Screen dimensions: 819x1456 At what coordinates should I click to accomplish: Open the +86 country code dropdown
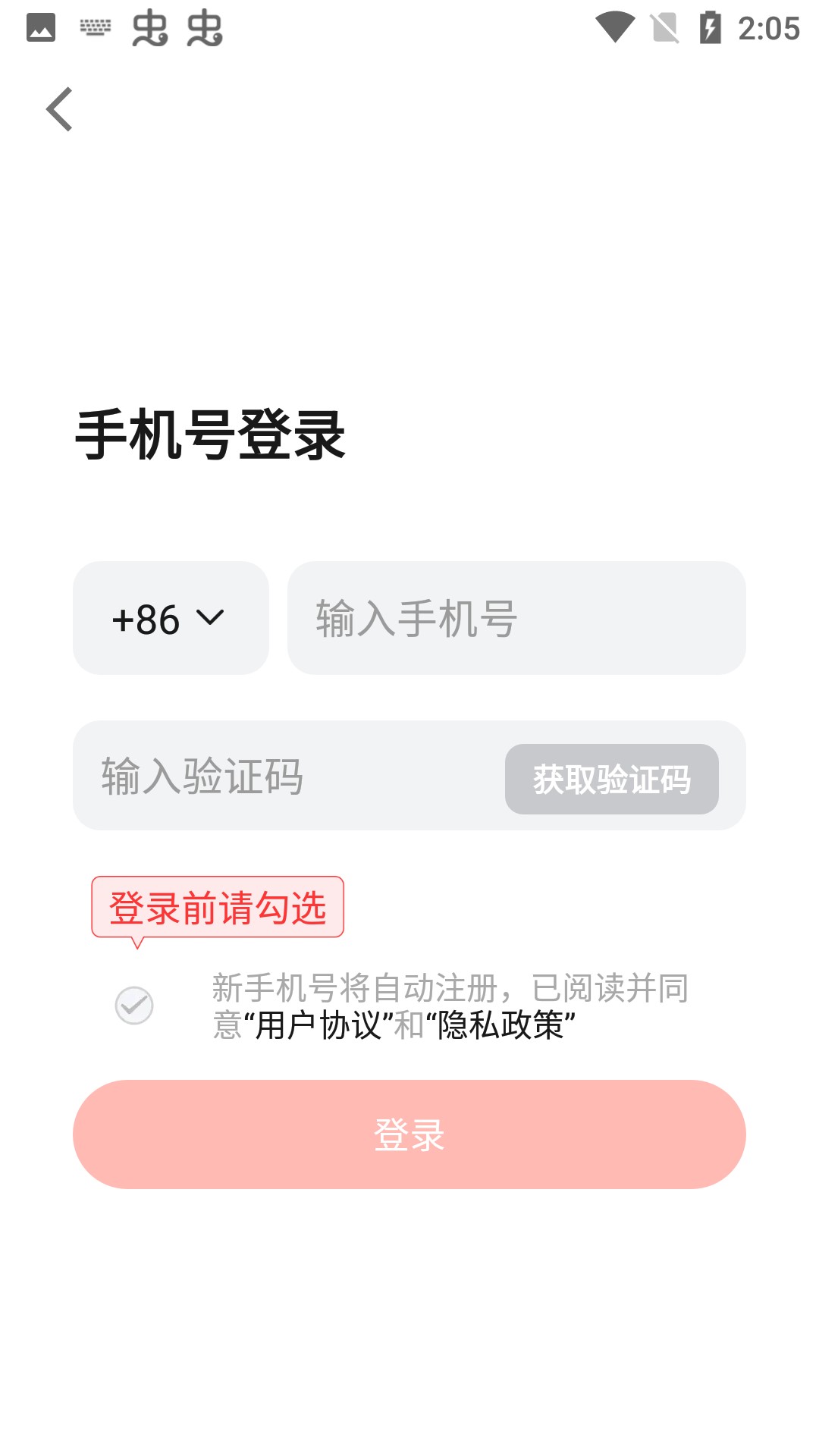171,618
